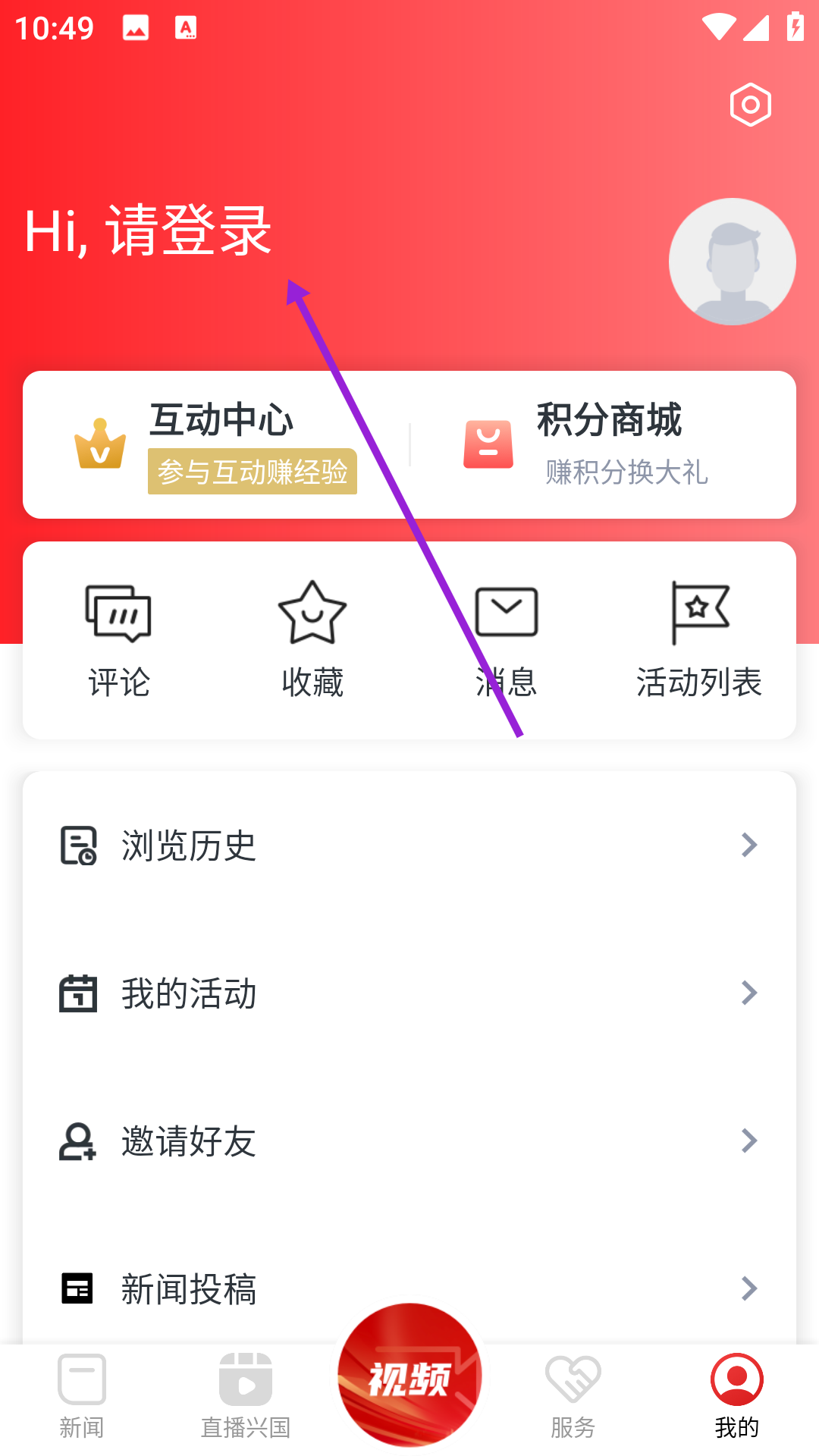Image resolution: width=819 pixels, height=1456 pixels.
Task: Switch to the 直播兴国 tab
Action: [x=246, y=1397]
